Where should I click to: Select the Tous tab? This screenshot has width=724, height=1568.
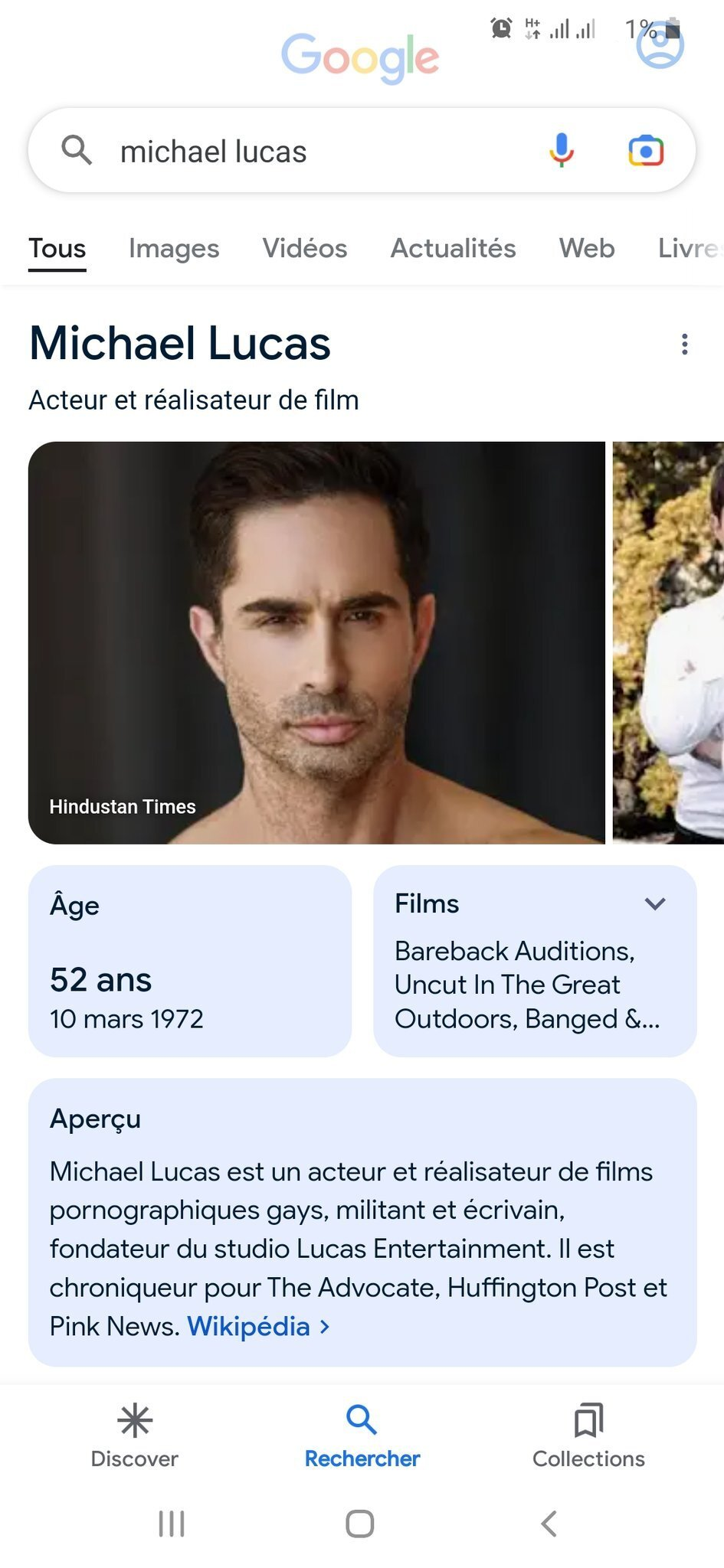tap(57, 248)
